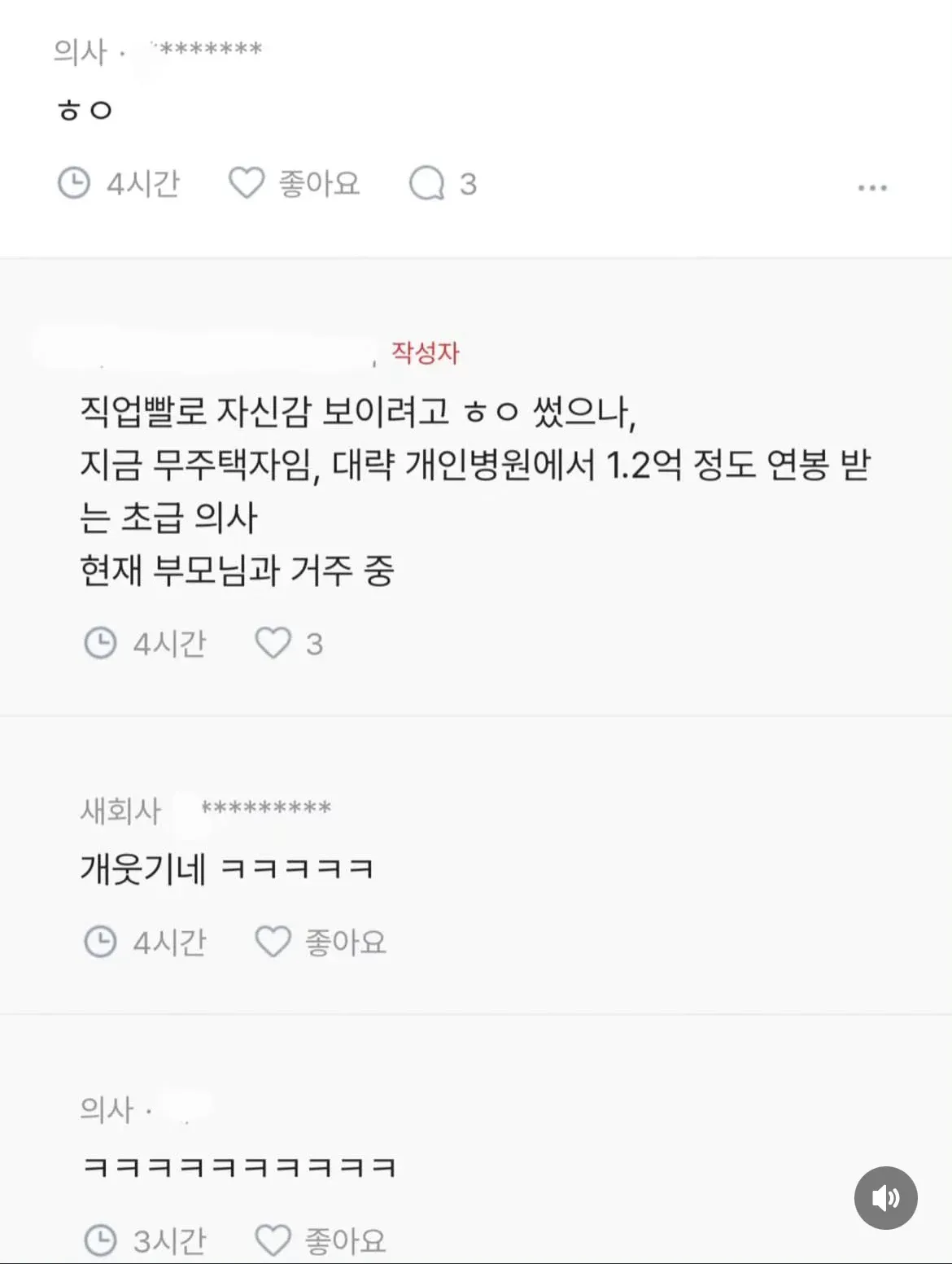Viewport: 952px width, 1264px height.
Task: Like the ㅎㅇ comment by tapping its heart
Action: coord(246,183)
